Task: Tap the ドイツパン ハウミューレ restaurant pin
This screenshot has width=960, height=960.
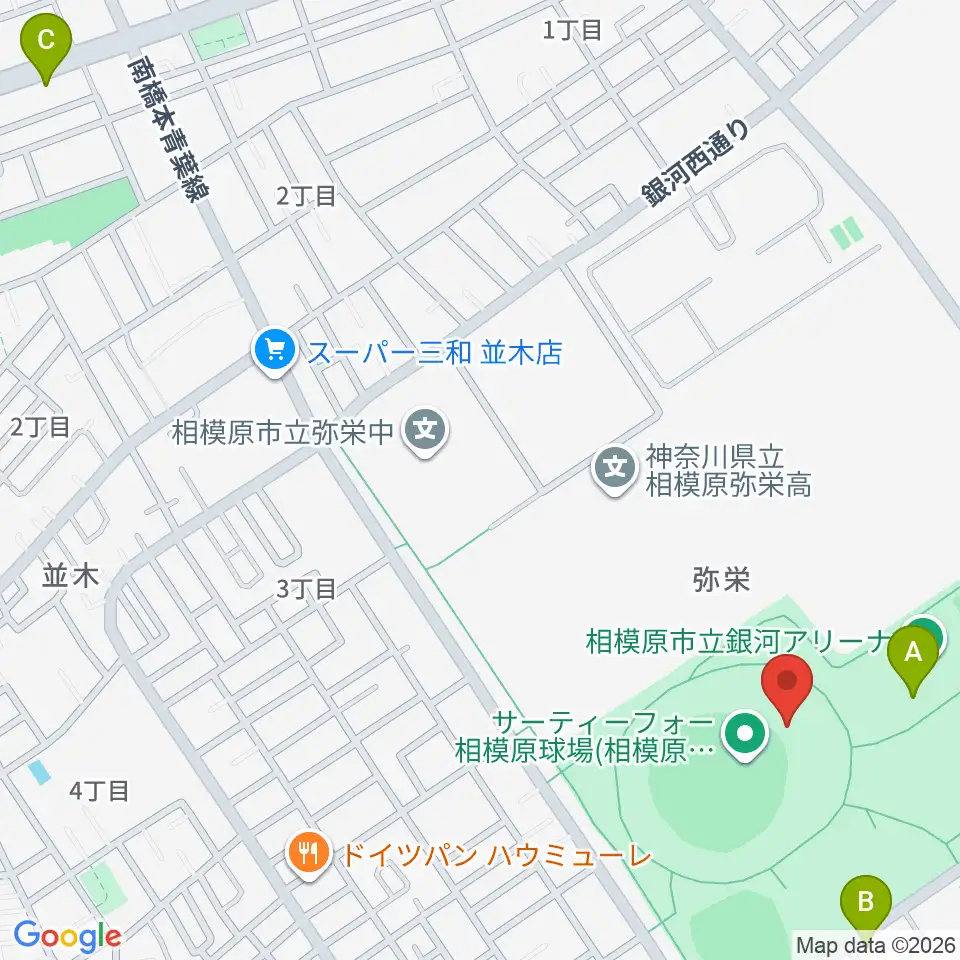Action: 310,855
